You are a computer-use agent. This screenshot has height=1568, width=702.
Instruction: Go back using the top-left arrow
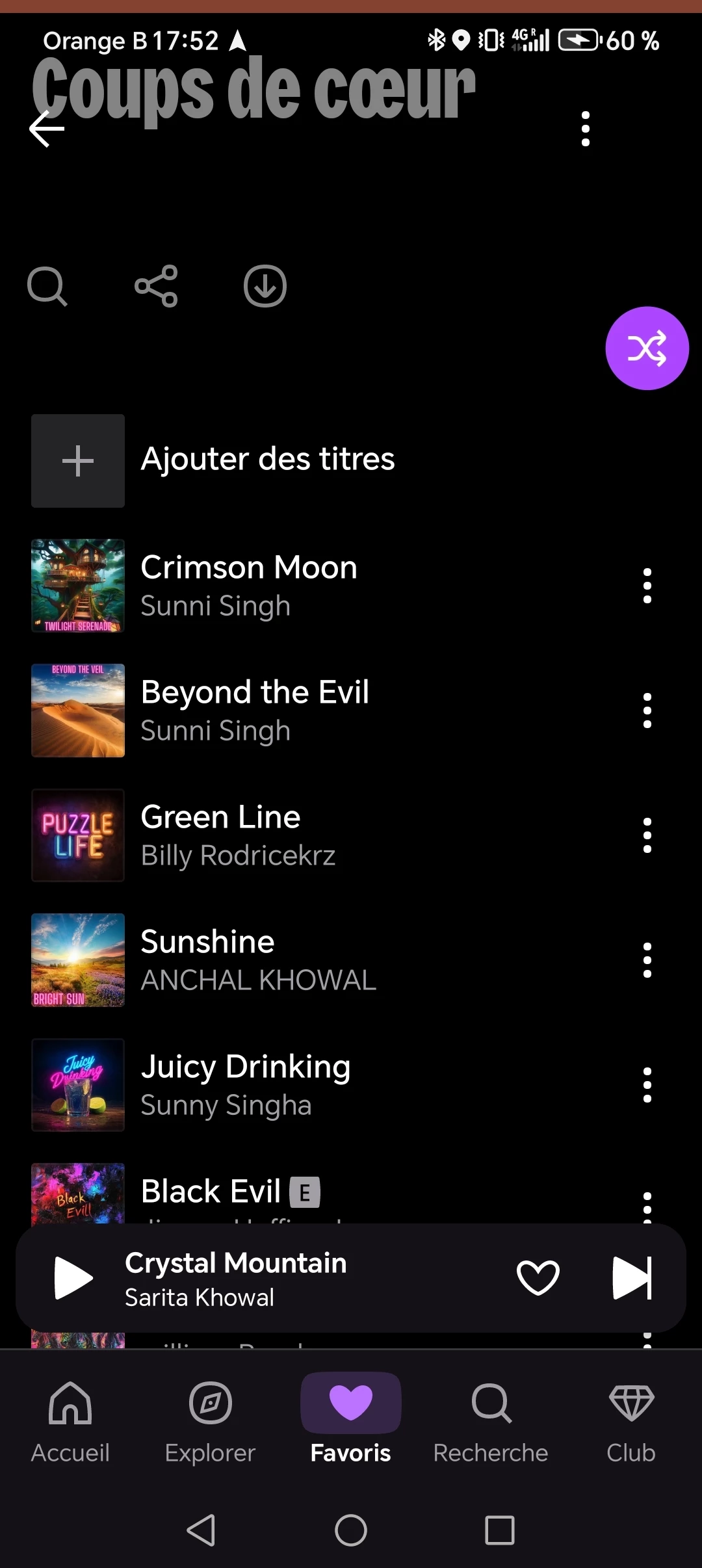click(47, 129)
